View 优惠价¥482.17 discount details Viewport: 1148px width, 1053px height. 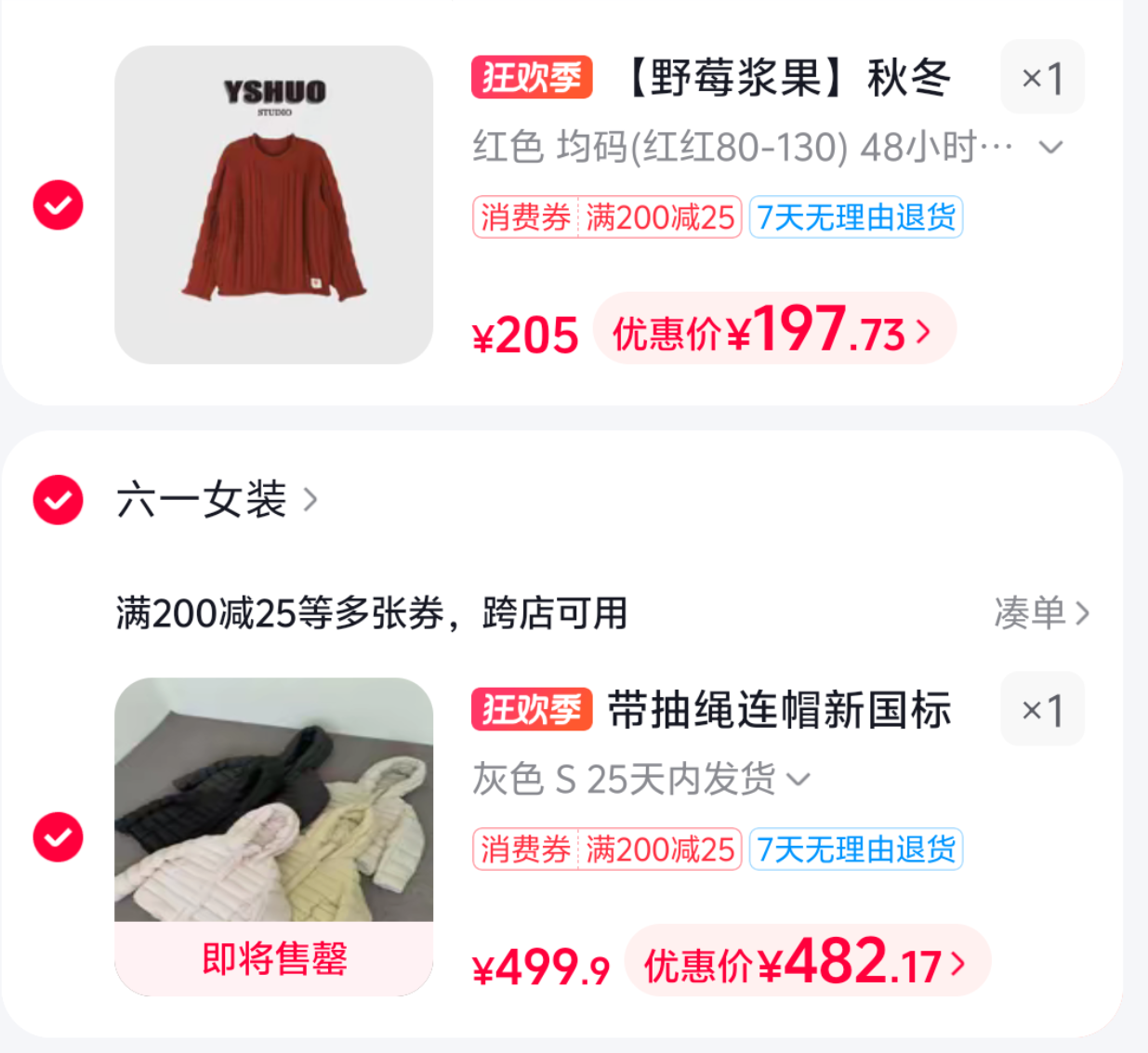coord(807,963)
